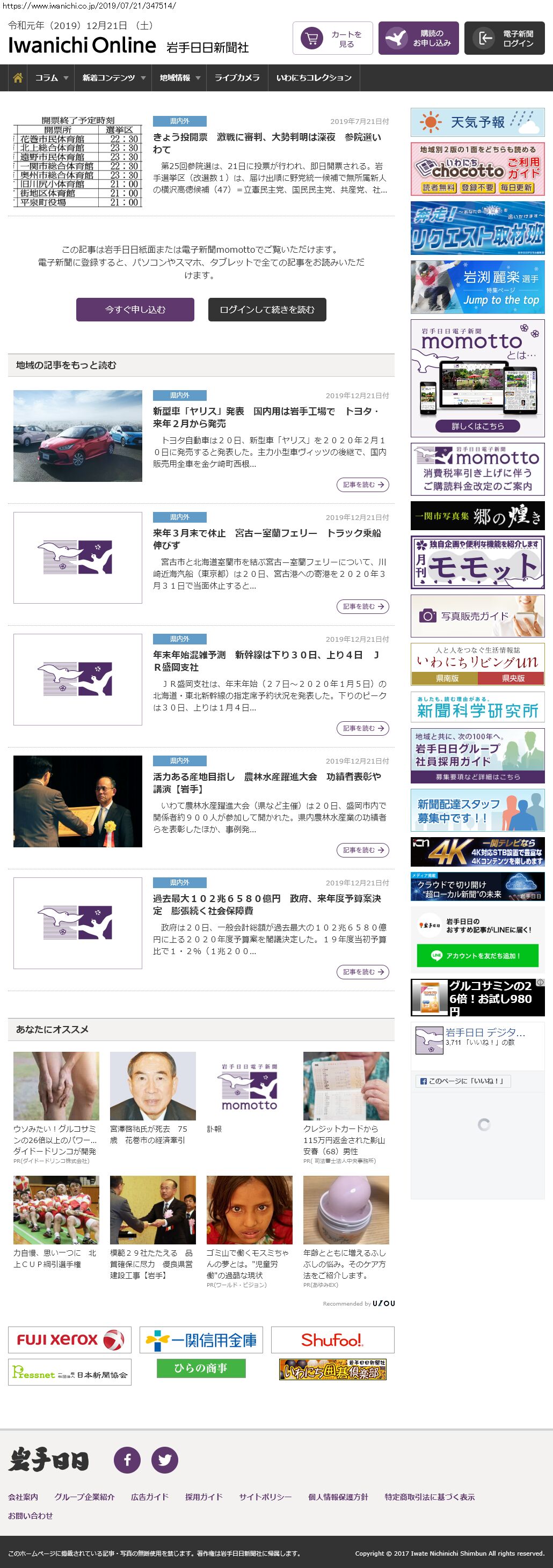Tap LINE アカウントを友だち追加 button
Image resolution: width=553 pixels, height=1568 pixels.
477,955
